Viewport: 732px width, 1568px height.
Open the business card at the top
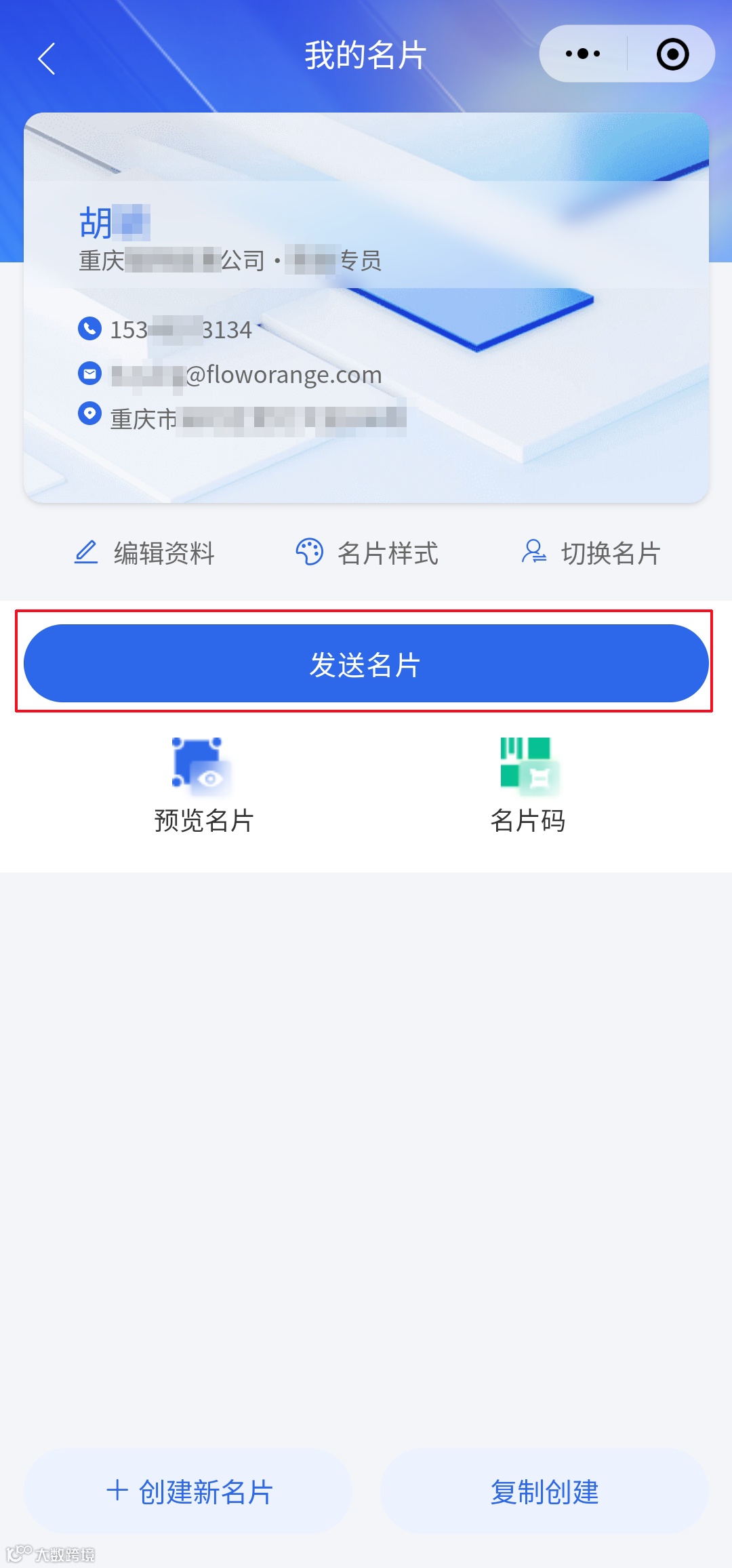pyautogui.click(x=366, y=308)
